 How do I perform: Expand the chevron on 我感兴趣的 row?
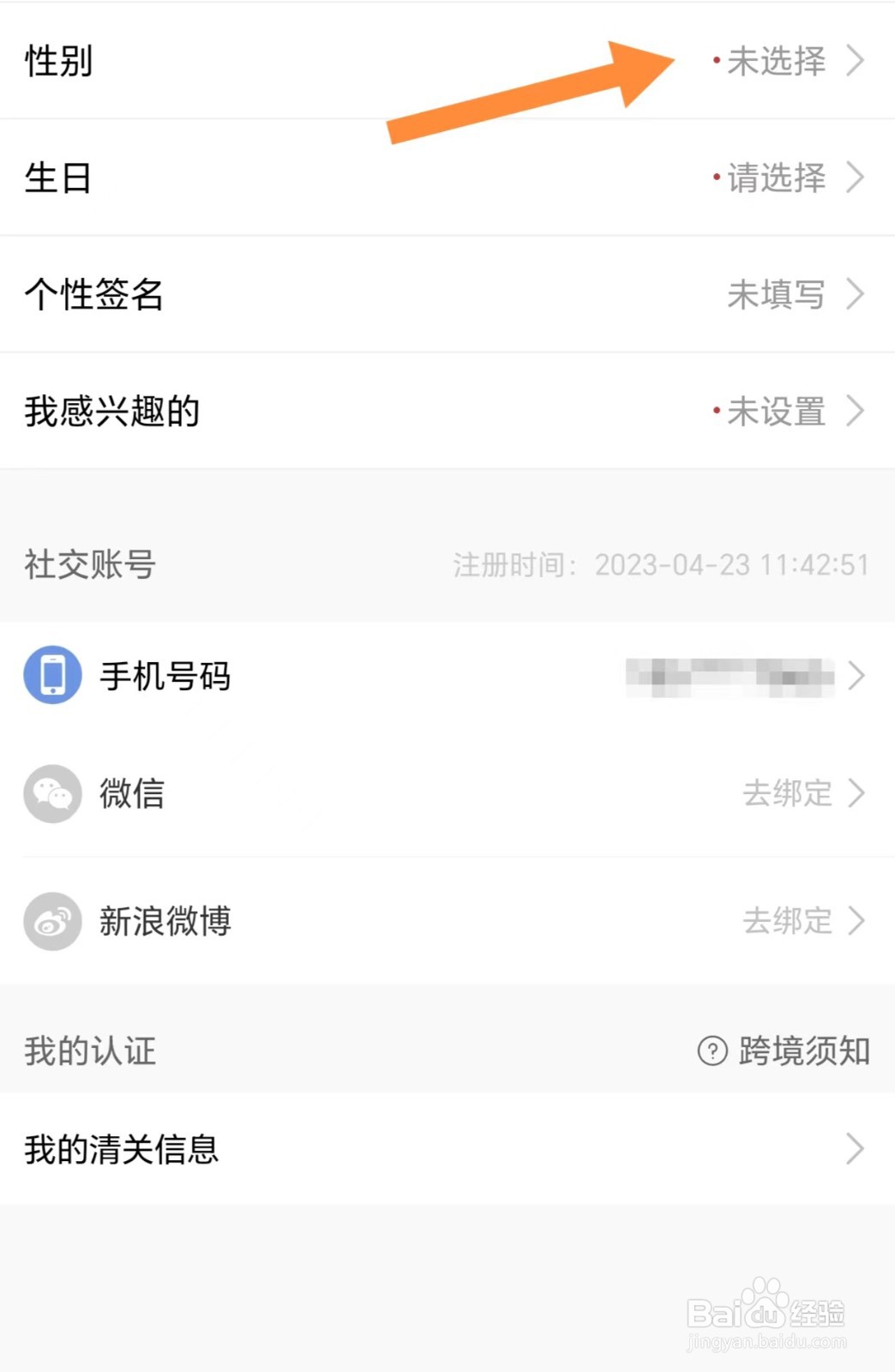coord(856,412)
